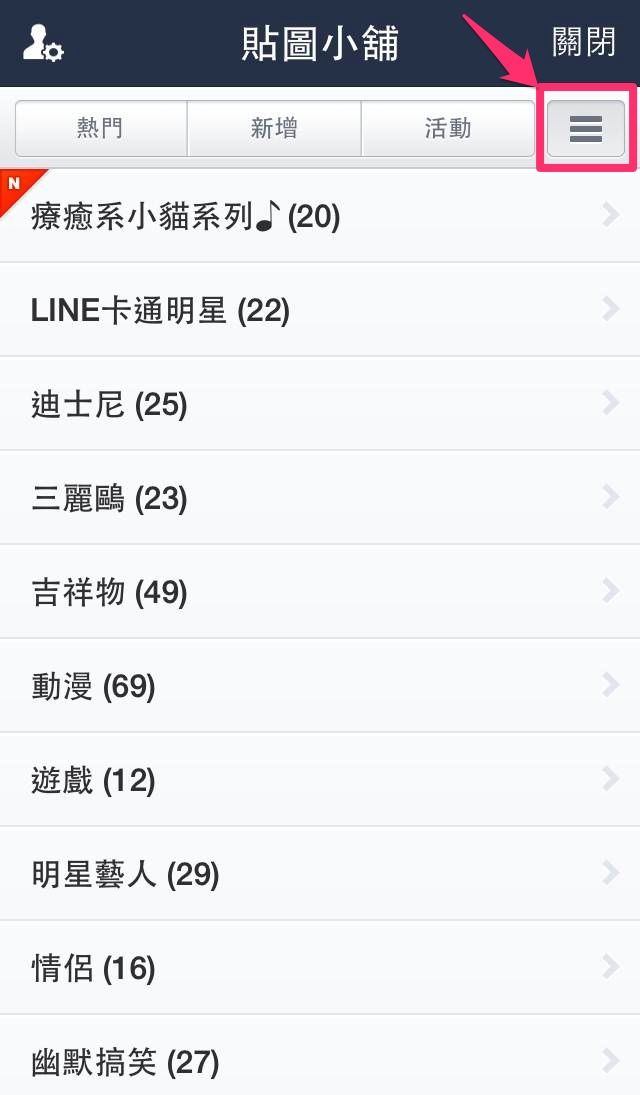Open LINE卡通明星 category

point(320,310)
